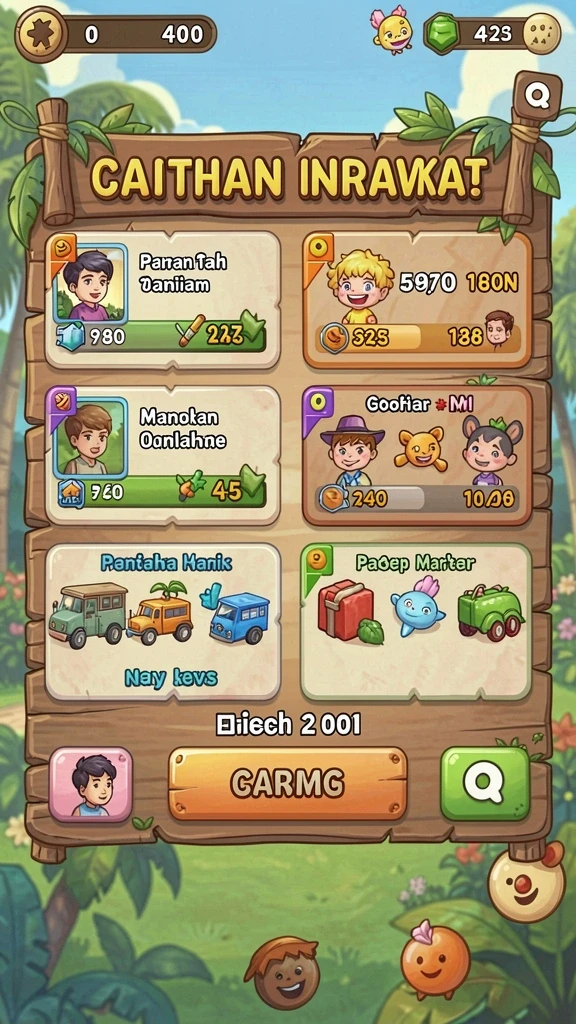Open the Paranitah Daniiam player card

pos(163,300)
